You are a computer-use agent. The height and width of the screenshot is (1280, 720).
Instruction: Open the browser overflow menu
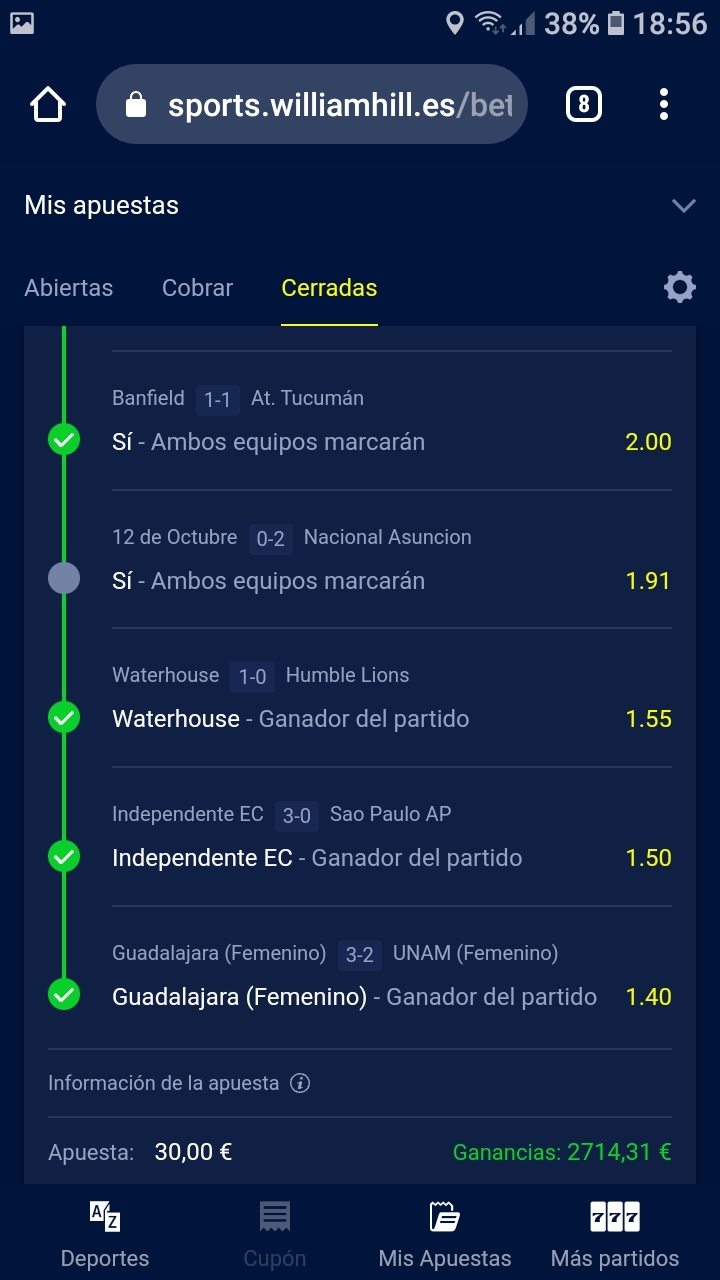tap(664, 104)
